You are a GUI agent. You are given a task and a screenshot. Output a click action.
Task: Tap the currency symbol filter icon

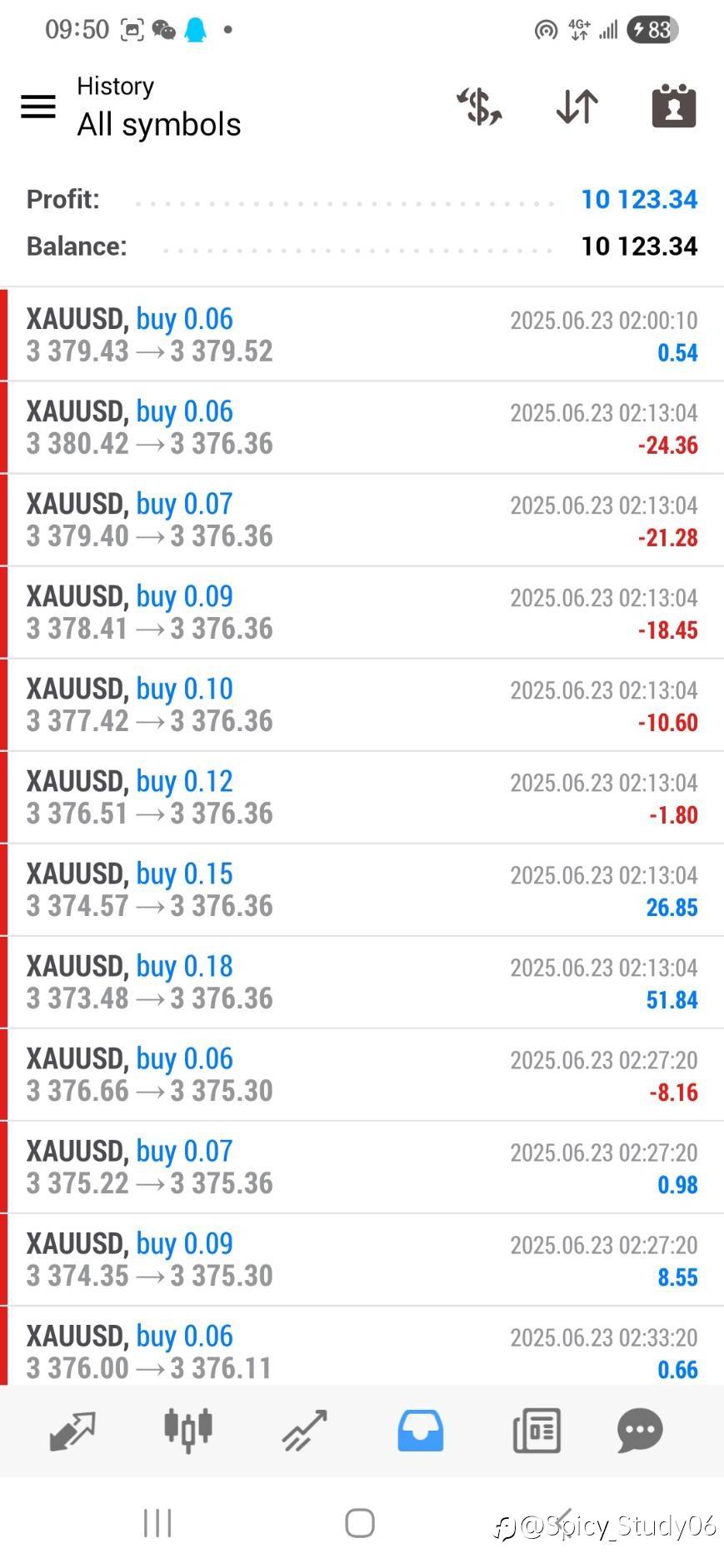click(x=479, y=107)
